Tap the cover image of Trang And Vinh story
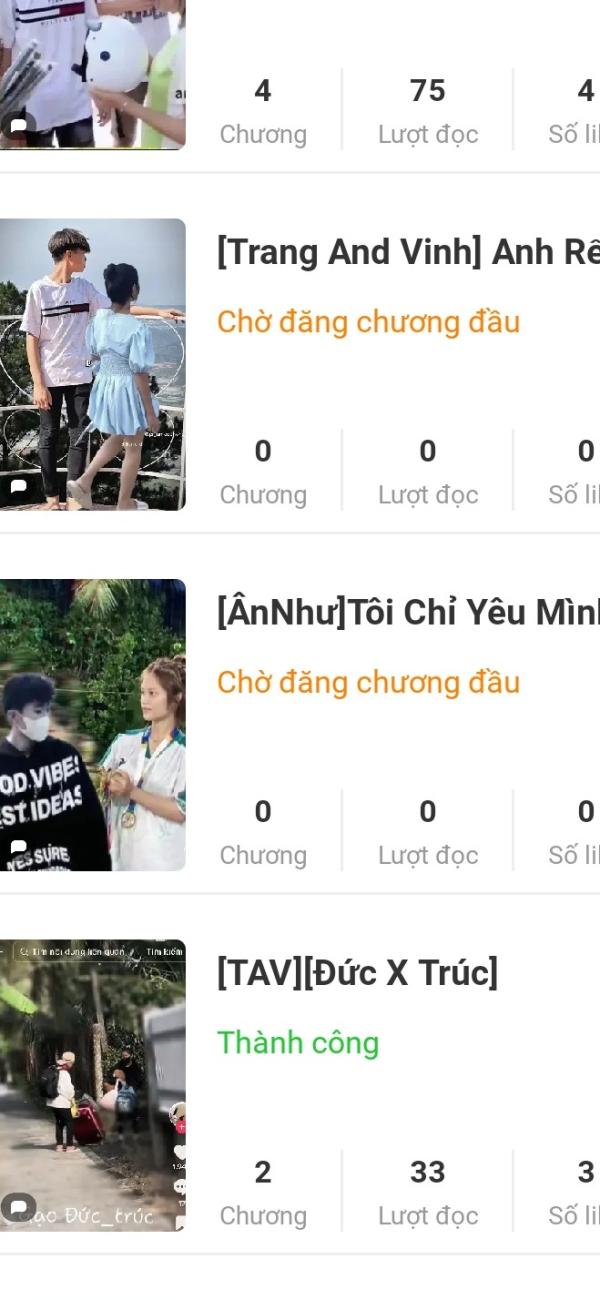Image resolution: width=600 pixels, height=1300 pixels. [92, 365]
